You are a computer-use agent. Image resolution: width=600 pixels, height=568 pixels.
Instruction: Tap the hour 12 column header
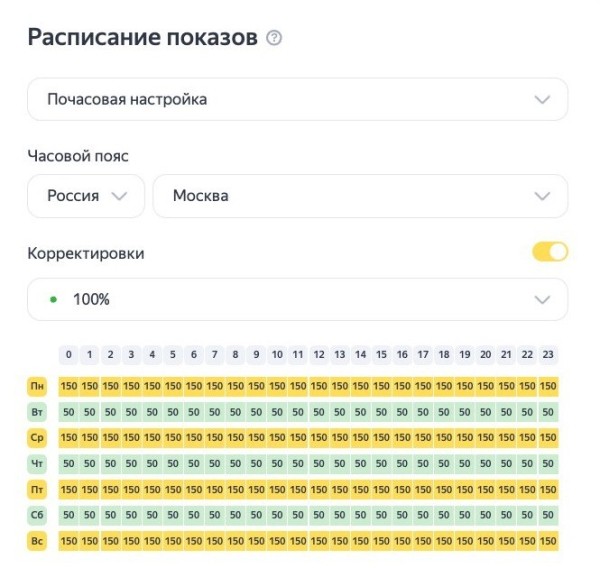tap(319, 354)
